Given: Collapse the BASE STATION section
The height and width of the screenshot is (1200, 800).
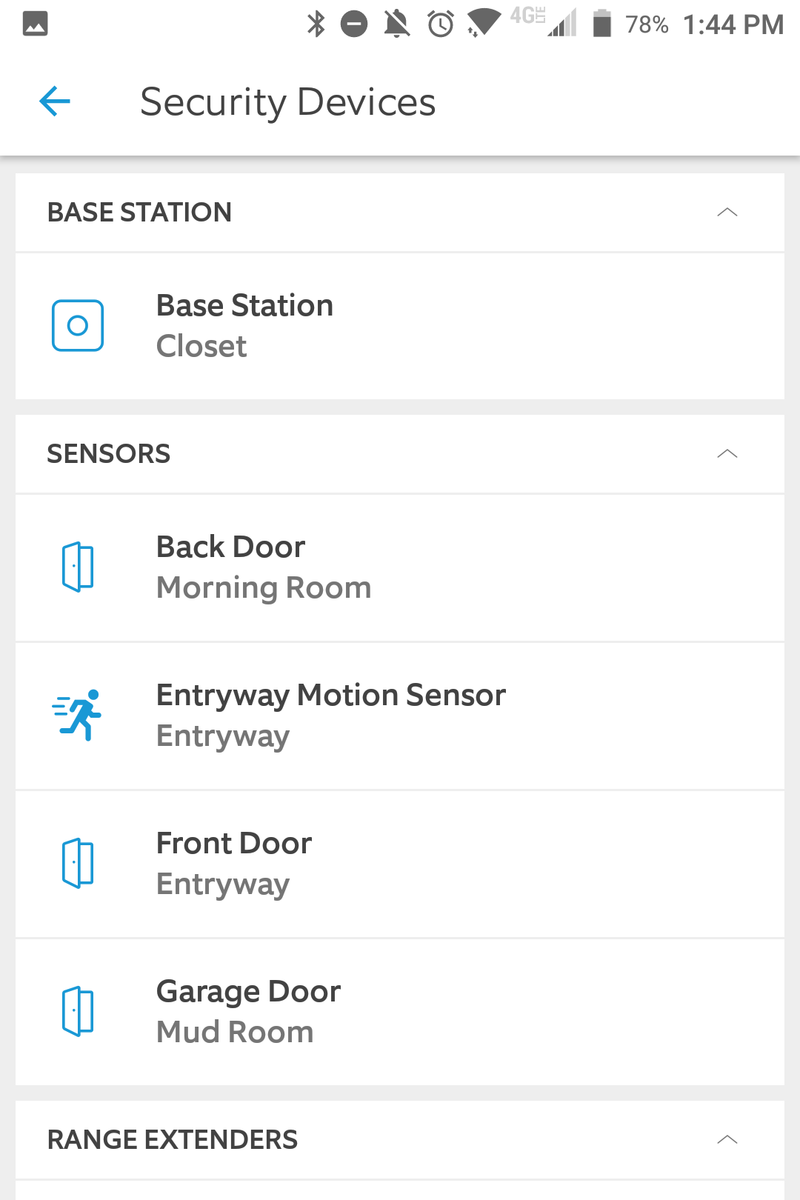Looking at the screenshot, I should 727,212.
